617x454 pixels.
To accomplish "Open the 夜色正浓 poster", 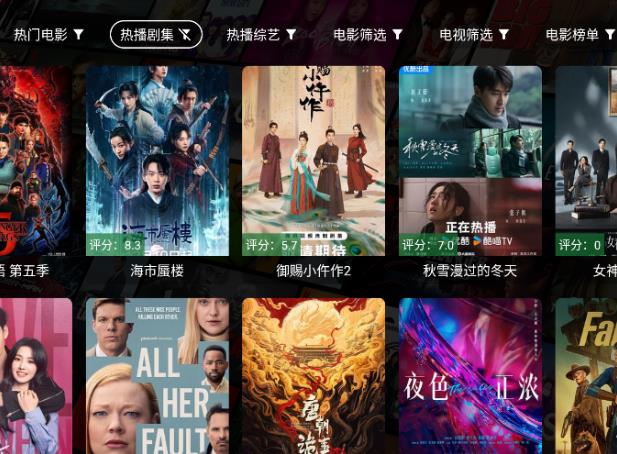I will tap(470, 376).
